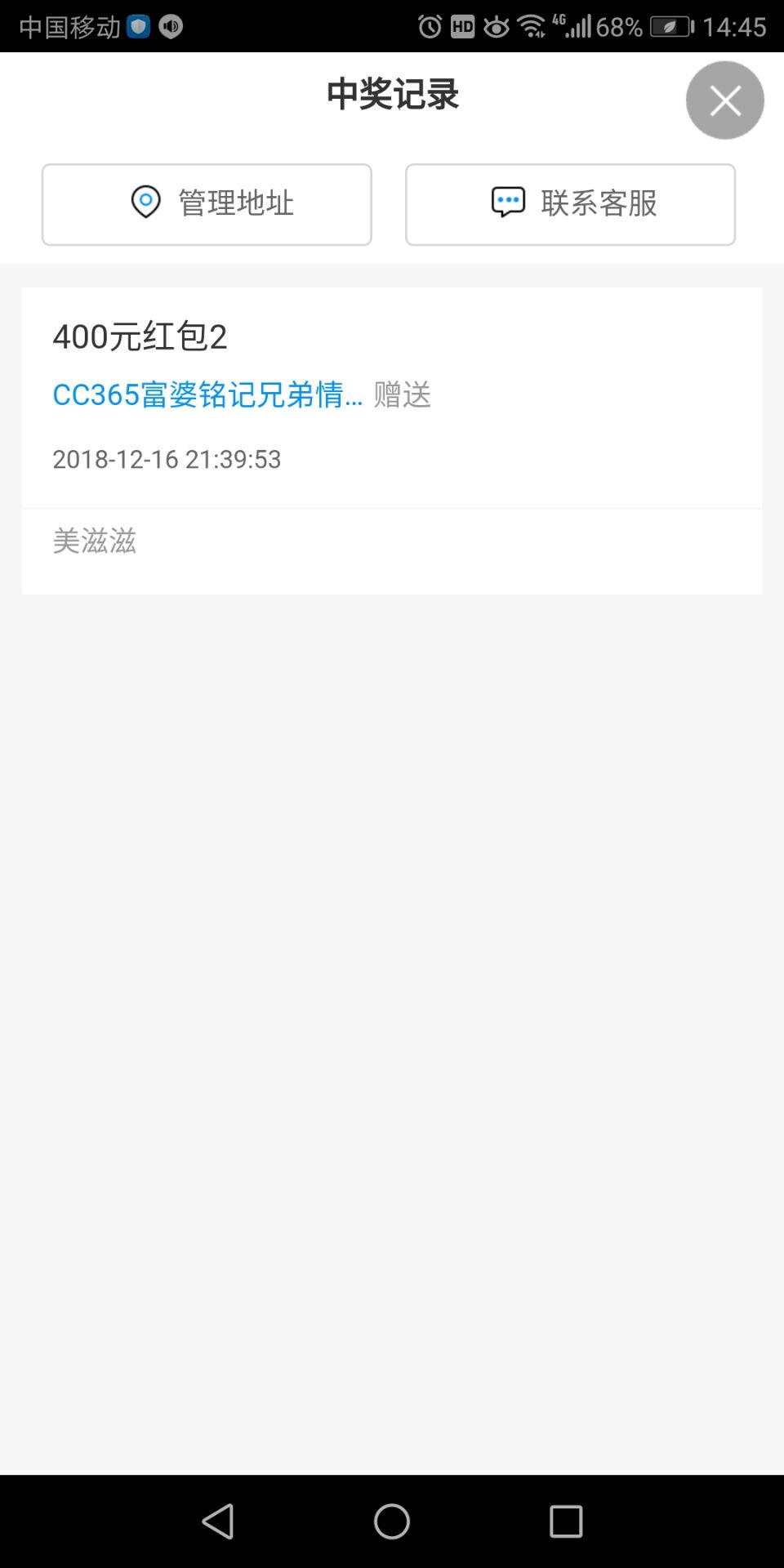This screenshot has height=1568, width=784.
Task: Close the 中奖记录 page
Action: tap(724, 100)
